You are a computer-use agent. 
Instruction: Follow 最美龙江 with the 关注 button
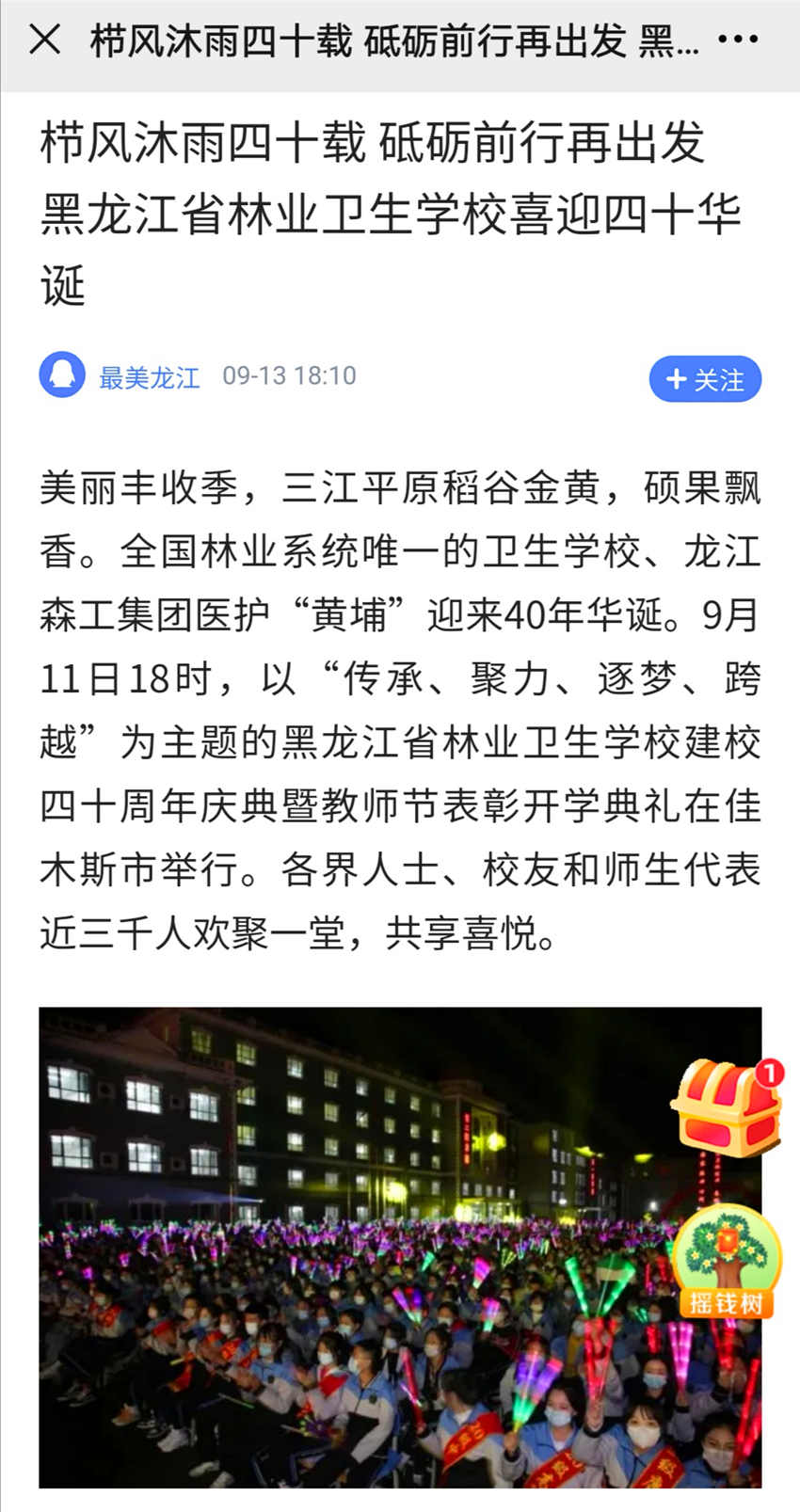pos(705,379)
